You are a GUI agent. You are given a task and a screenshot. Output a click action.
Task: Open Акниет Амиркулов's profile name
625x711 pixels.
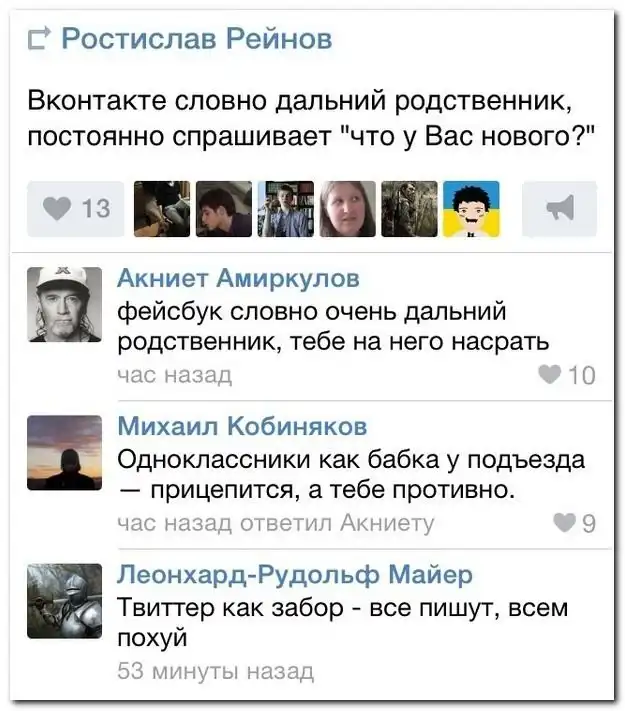click(238, 278)
